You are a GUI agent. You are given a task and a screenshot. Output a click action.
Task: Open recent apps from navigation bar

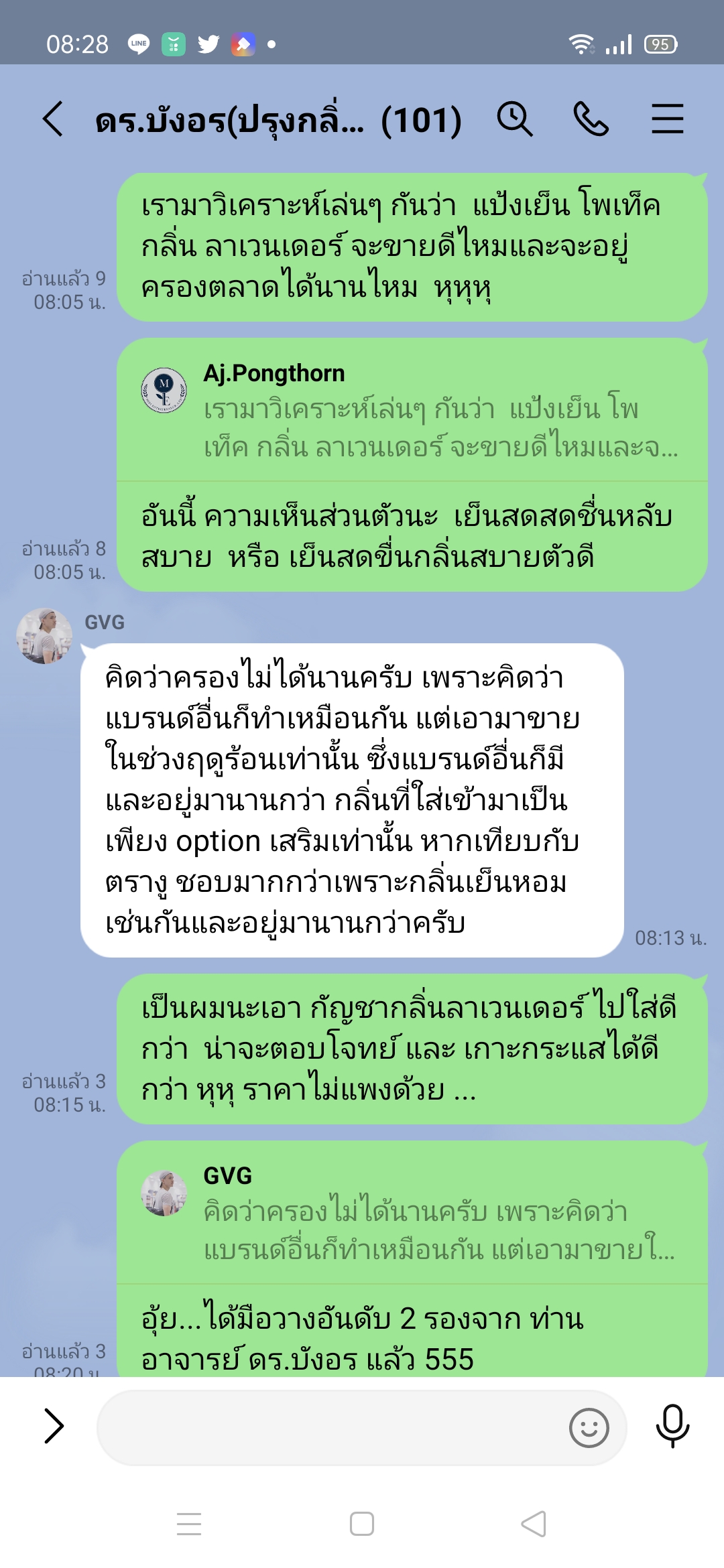pos(189,1524)
